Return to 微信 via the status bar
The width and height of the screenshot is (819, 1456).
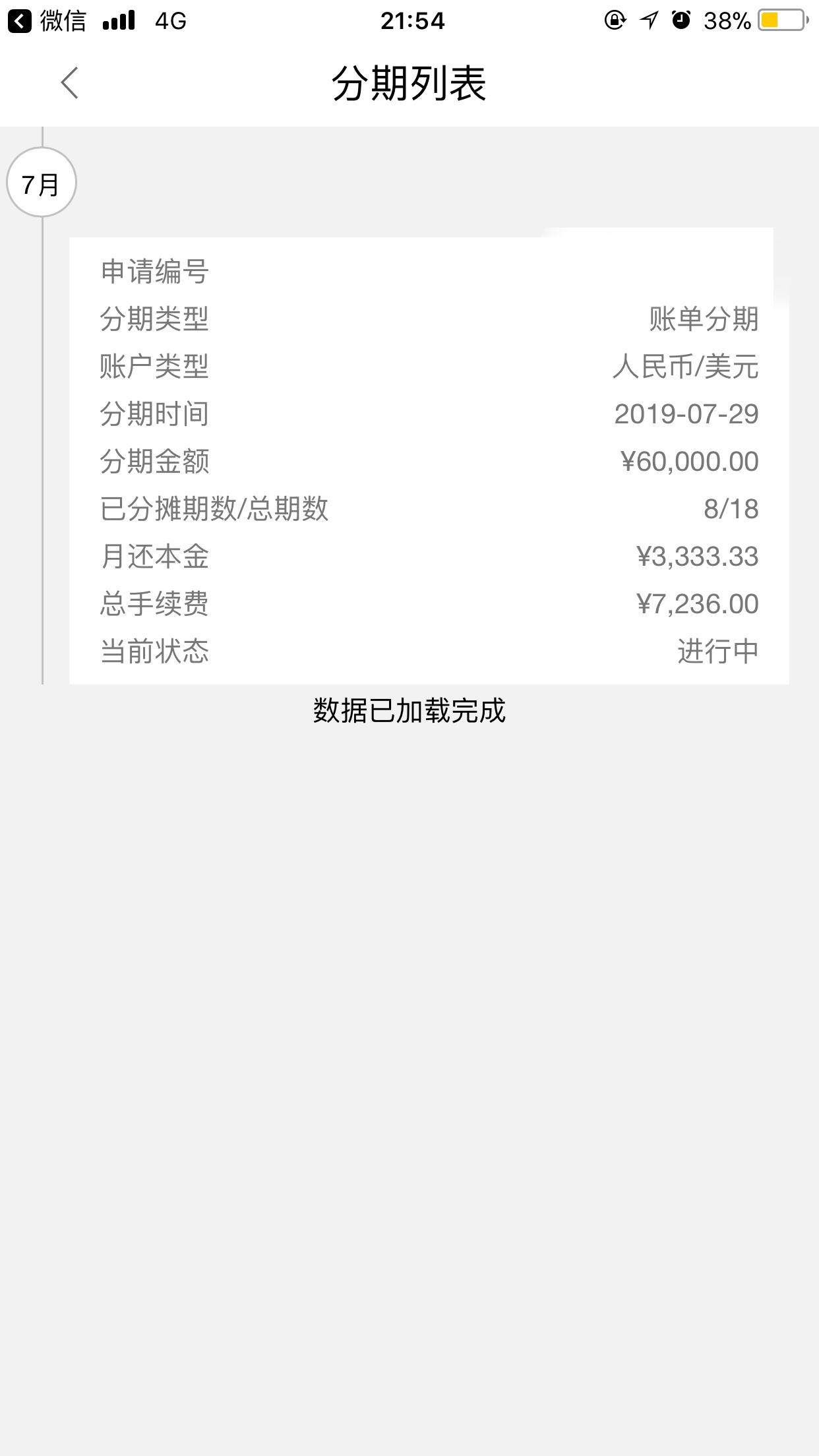pos(47,21)
